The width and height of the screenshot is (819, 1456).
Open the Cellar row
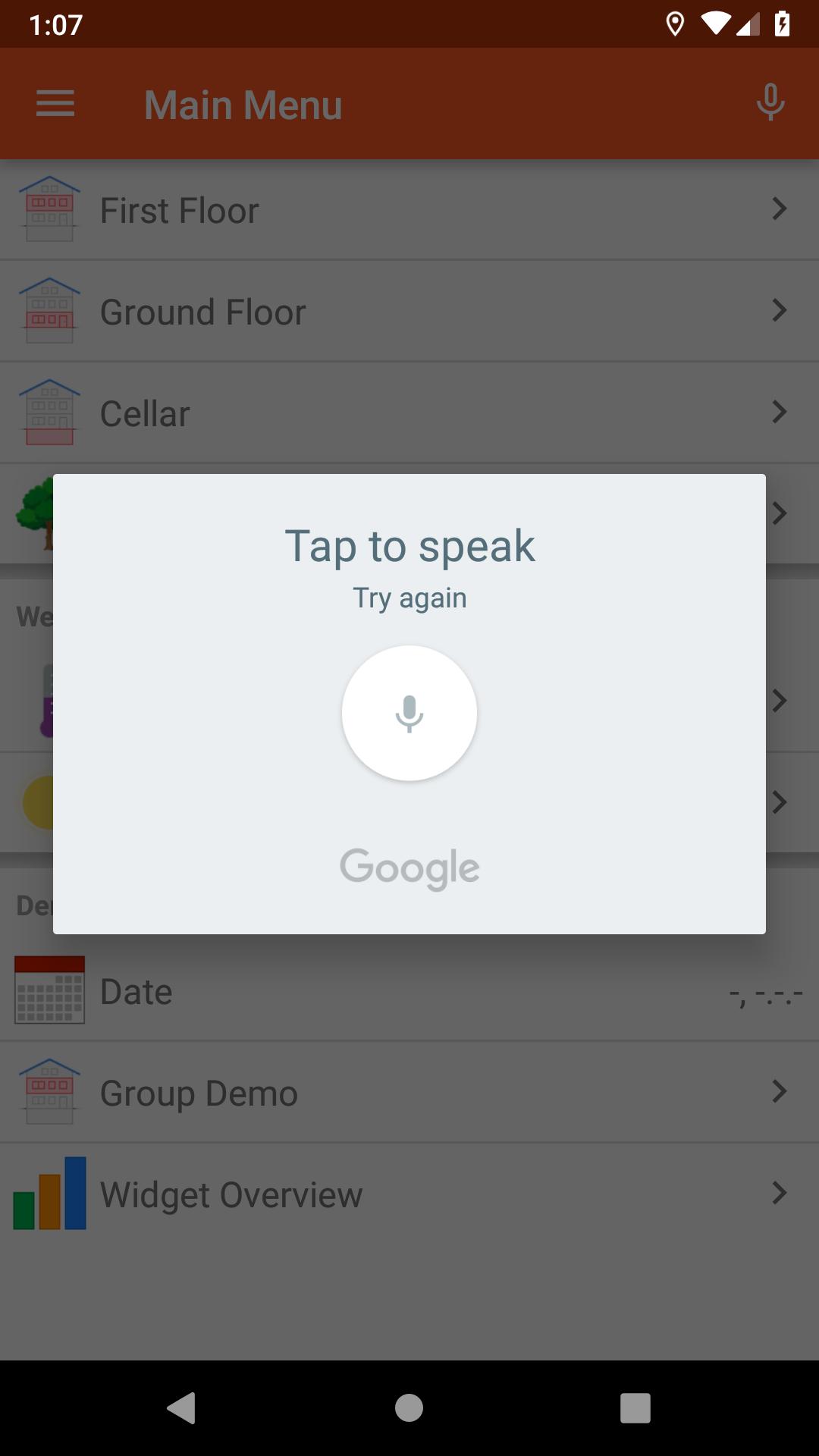(x=409, y=413)
